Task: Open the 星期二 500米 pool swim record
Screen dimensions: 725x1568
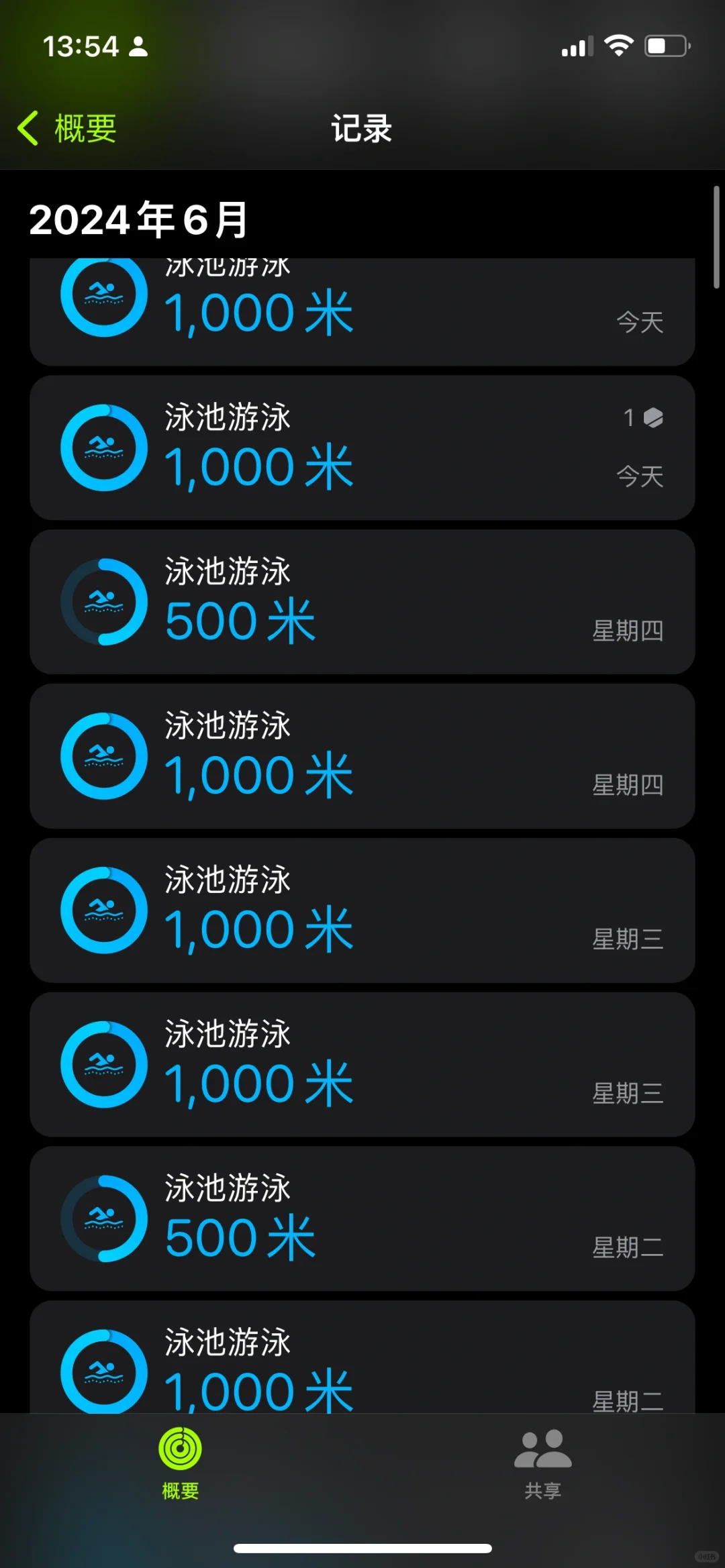Action: [362, 1218]
